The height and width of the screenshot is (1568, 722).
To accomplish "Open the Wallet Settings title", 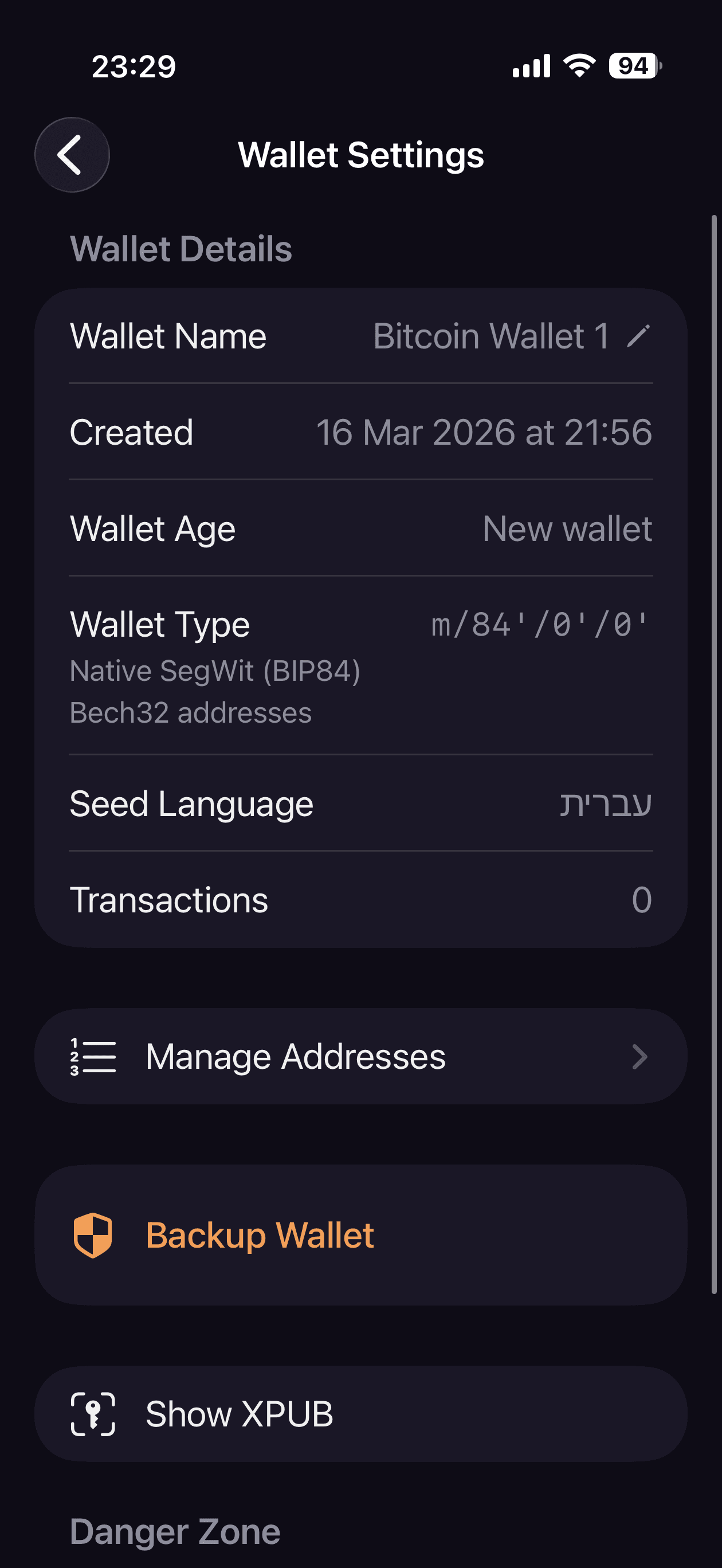I will tap(360, 154).
